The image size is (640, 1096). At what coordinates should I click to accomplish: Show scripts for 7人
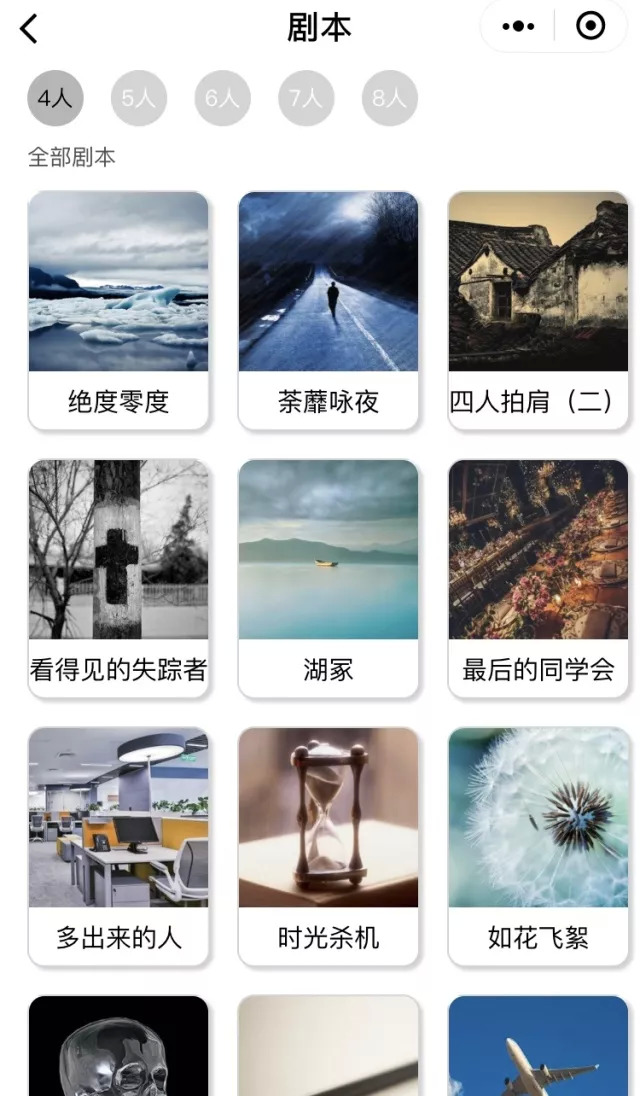point(306,98)
